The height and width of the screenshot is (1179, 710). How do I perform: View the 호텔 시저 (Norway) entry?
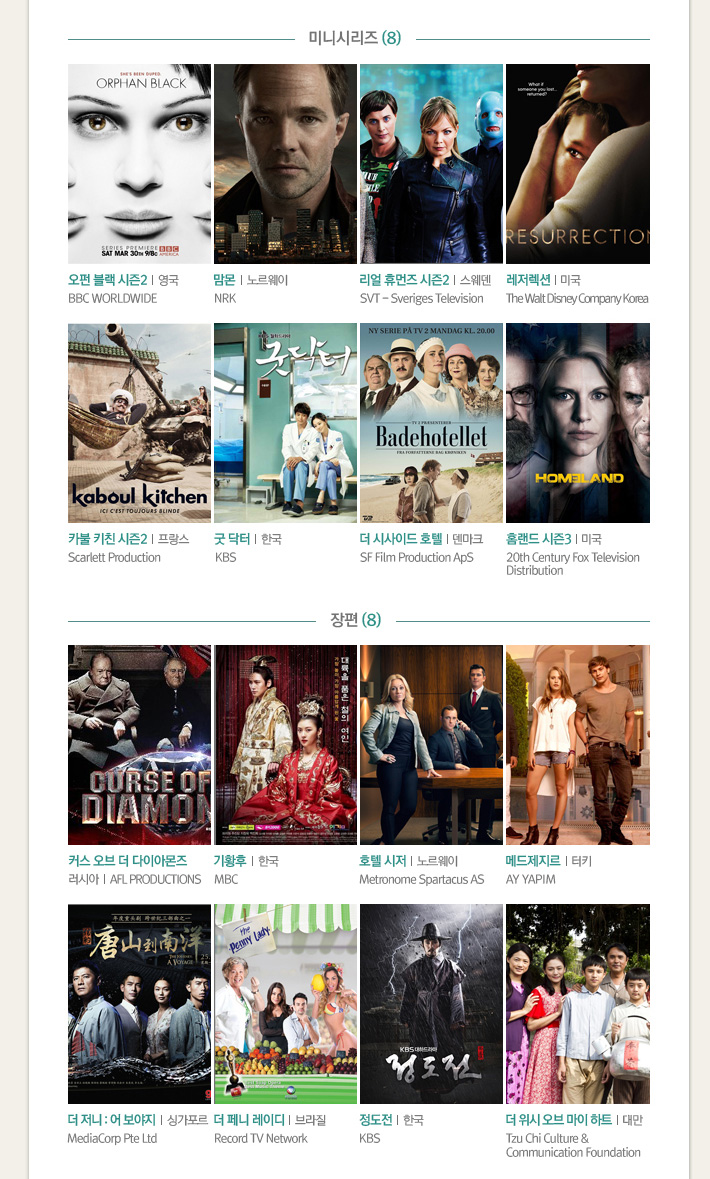(x=431, y=745)
